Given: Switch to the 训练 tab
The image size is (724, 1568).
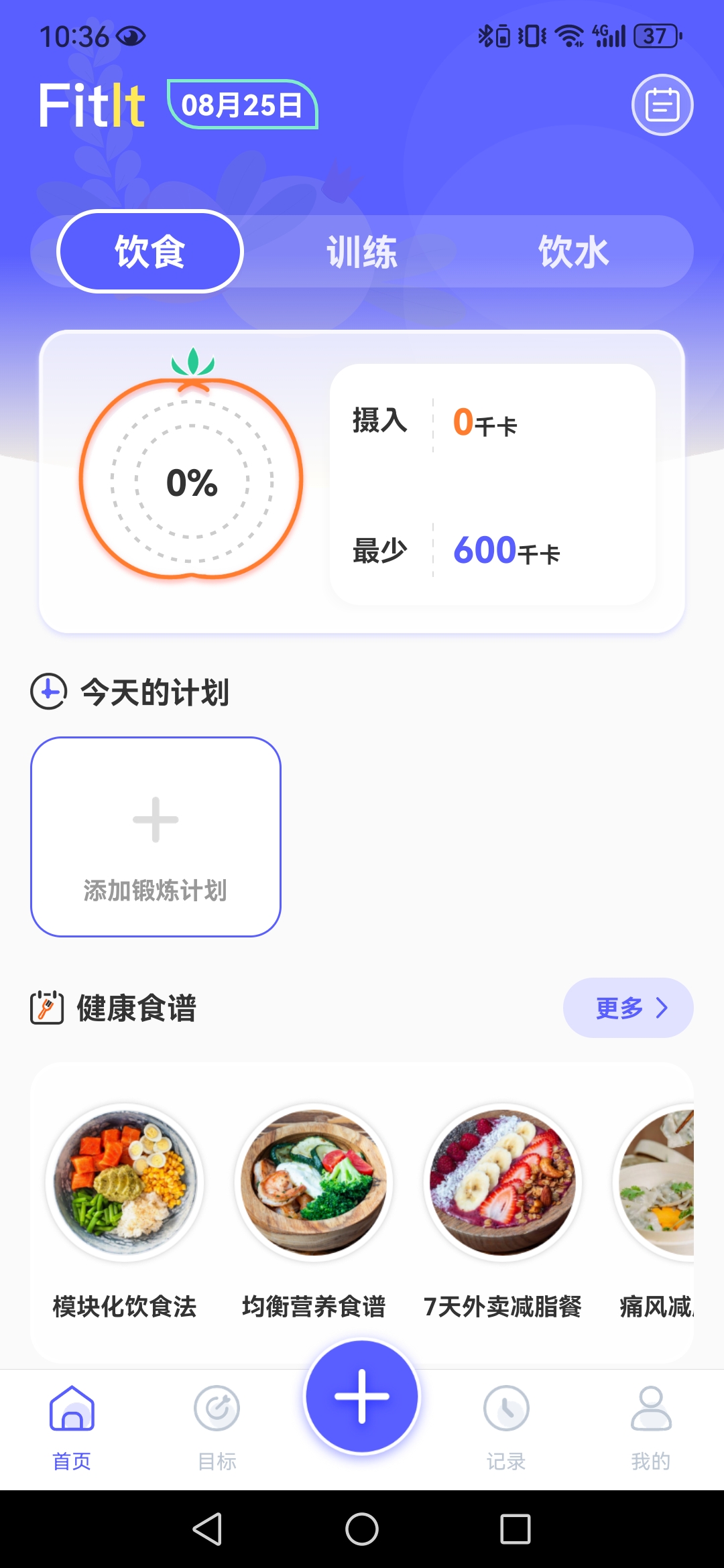Looking at the screenshot, I should coord(362,252).
